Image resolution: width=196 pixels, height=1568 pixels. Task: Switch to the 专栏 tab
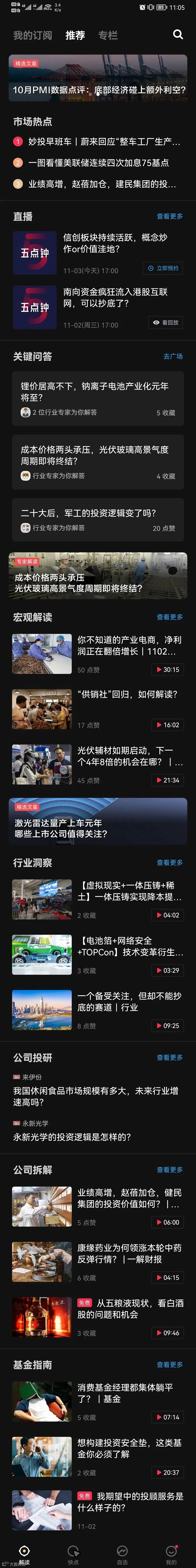click(x=108, y=35)
